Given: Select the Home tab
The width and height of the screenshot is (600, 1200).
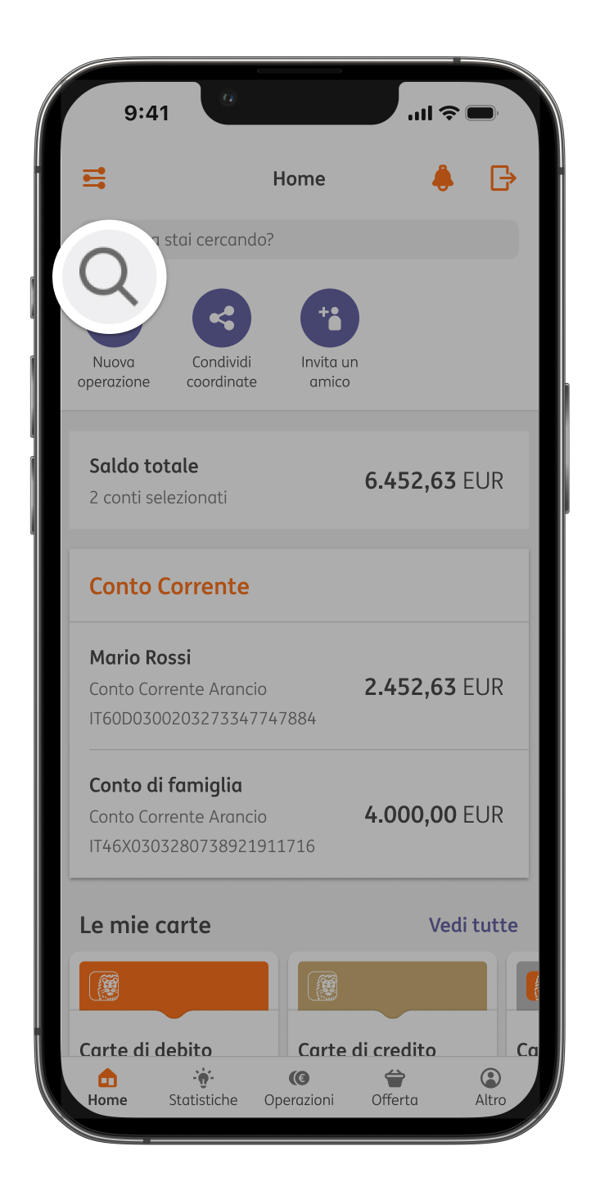Looking at the screenshot, I should pyautogui.click(x=108, y=1088).
